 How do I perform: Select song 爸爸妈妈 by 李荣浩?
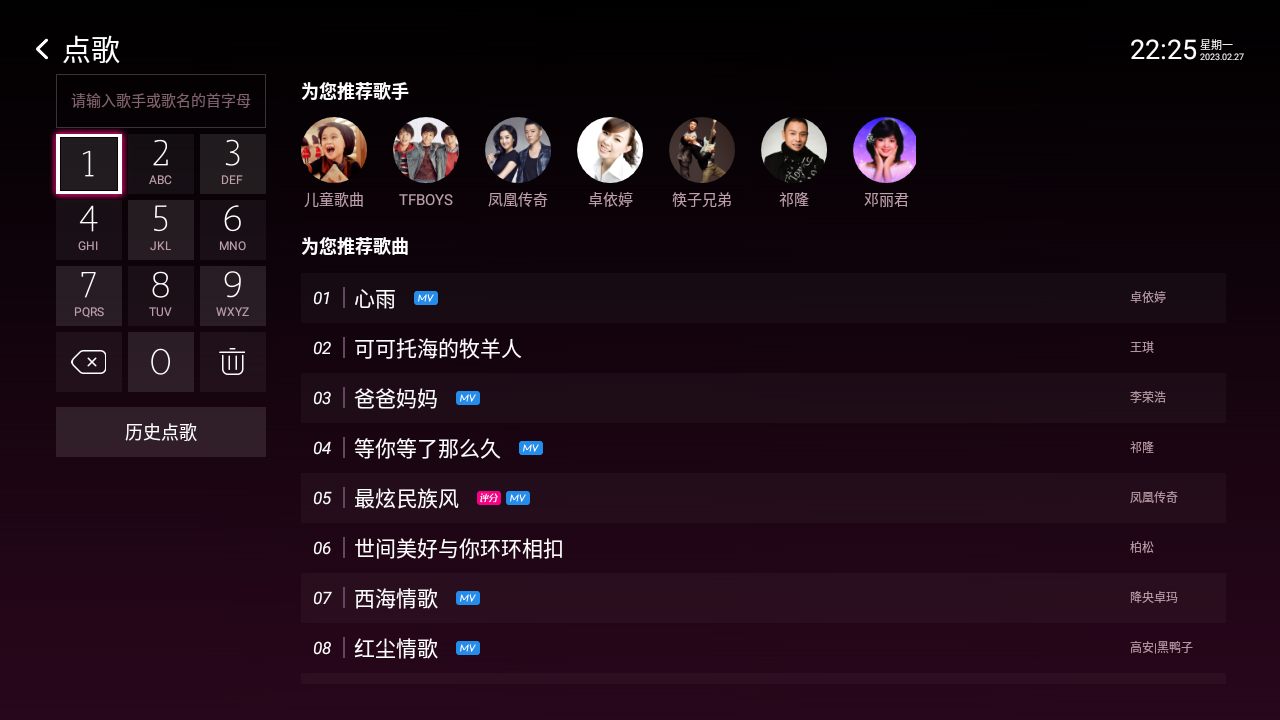[763, 398]
